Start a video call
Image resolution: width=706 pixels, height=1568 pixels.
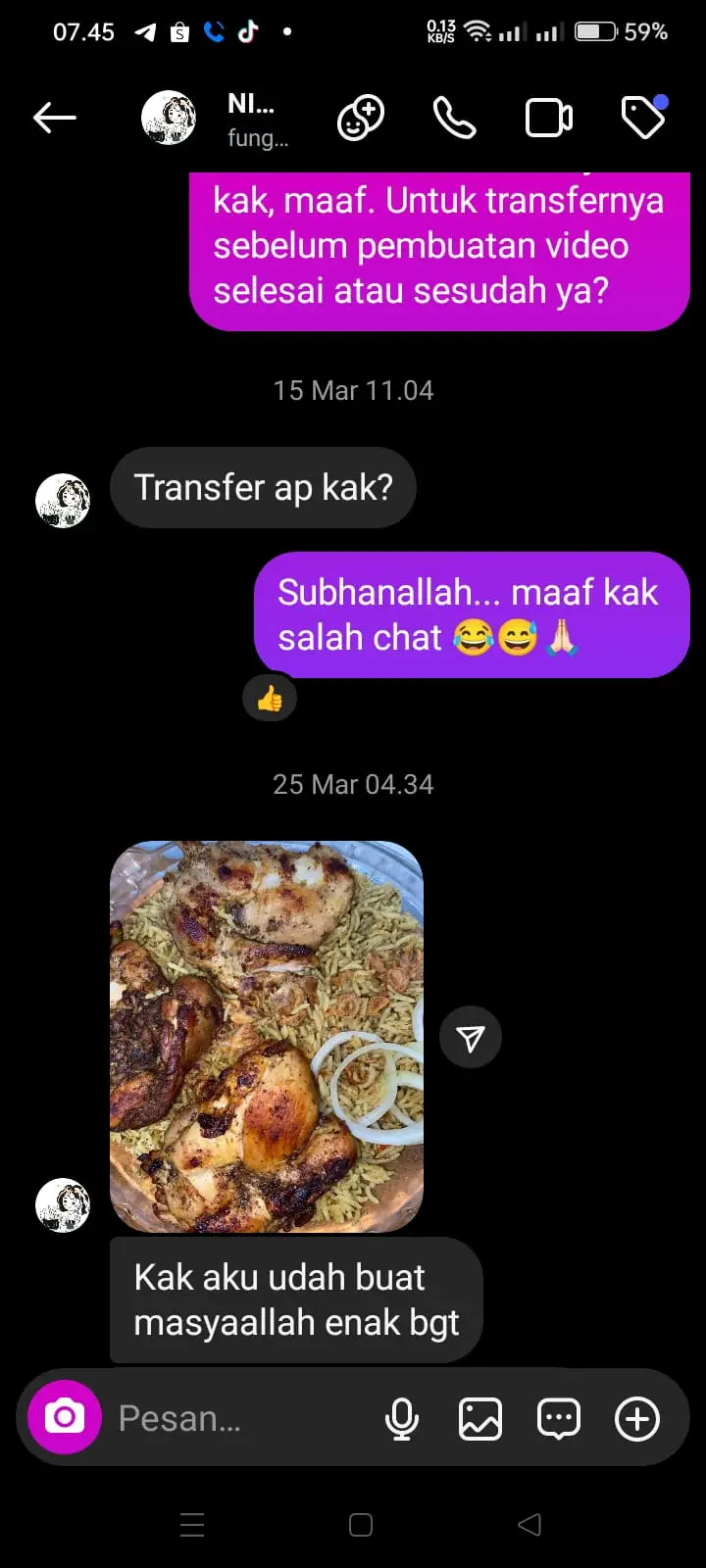point(549,119)
